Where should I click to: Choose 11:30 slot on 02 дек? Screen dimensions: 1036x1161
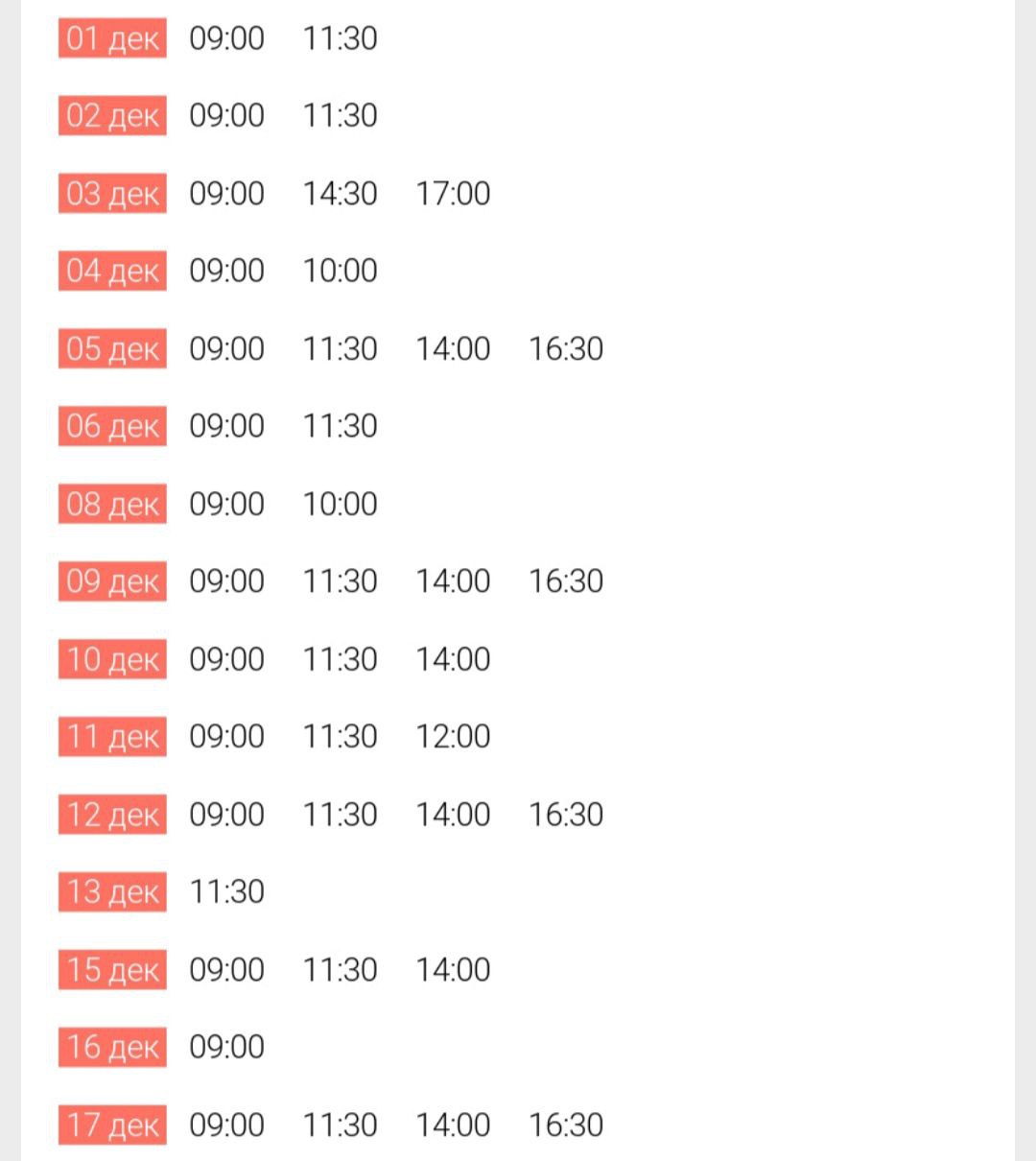click(340, 116)
